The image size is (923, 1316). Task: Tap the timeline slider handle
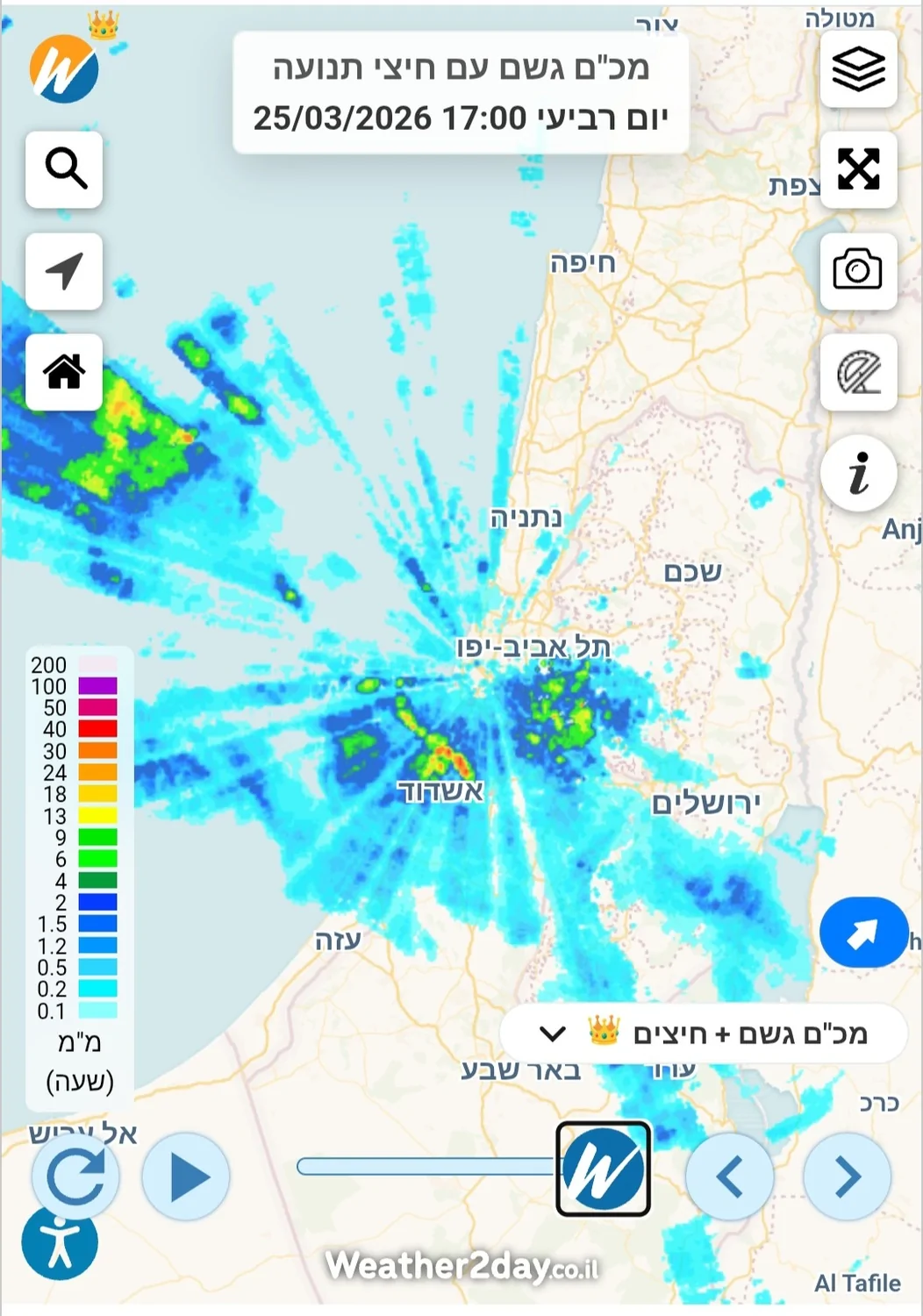[x=604, y=1169]
